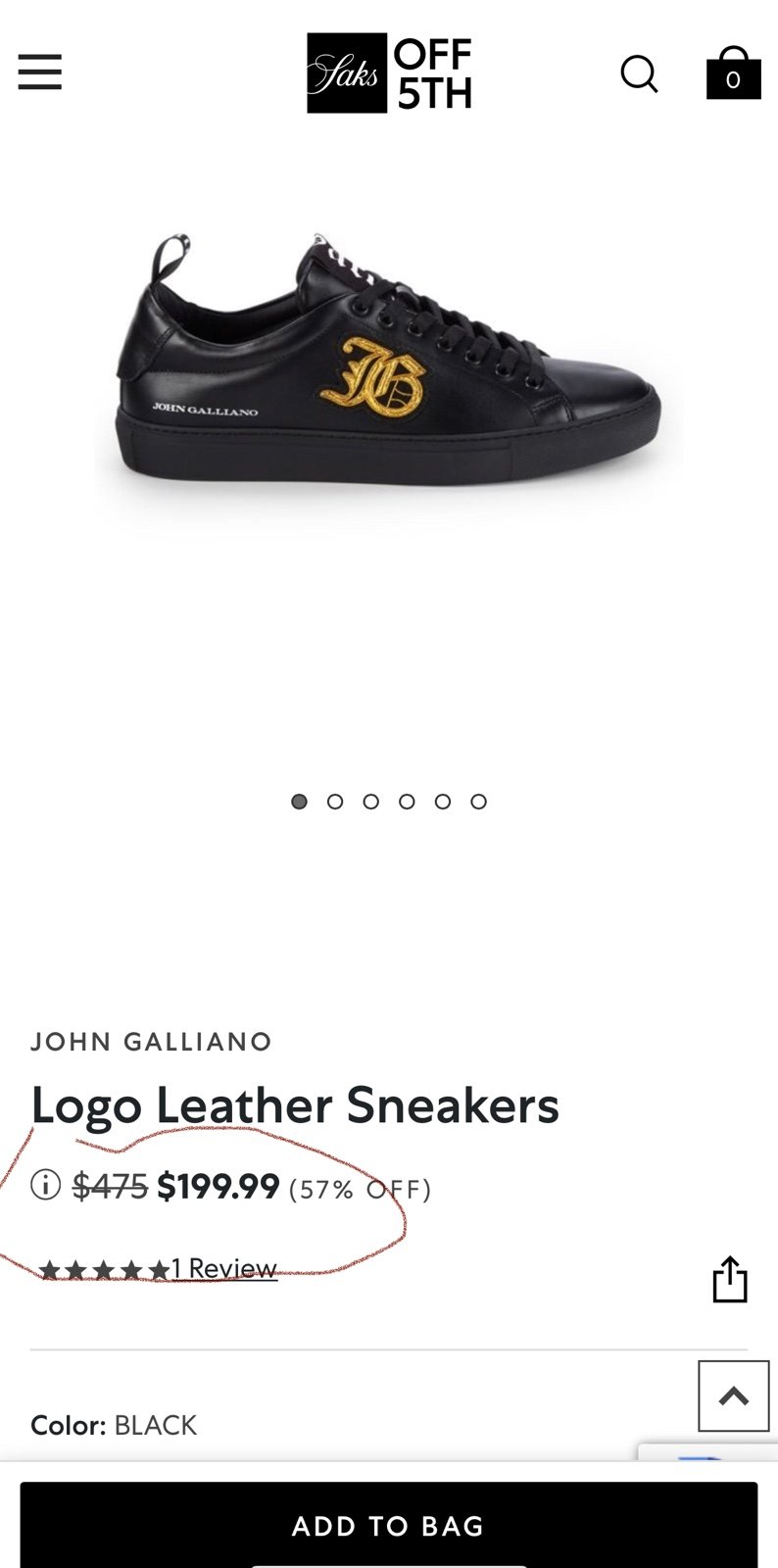
Task: Add sneakers to bag
Action: pyautogui.click(x=389, y=1525)
